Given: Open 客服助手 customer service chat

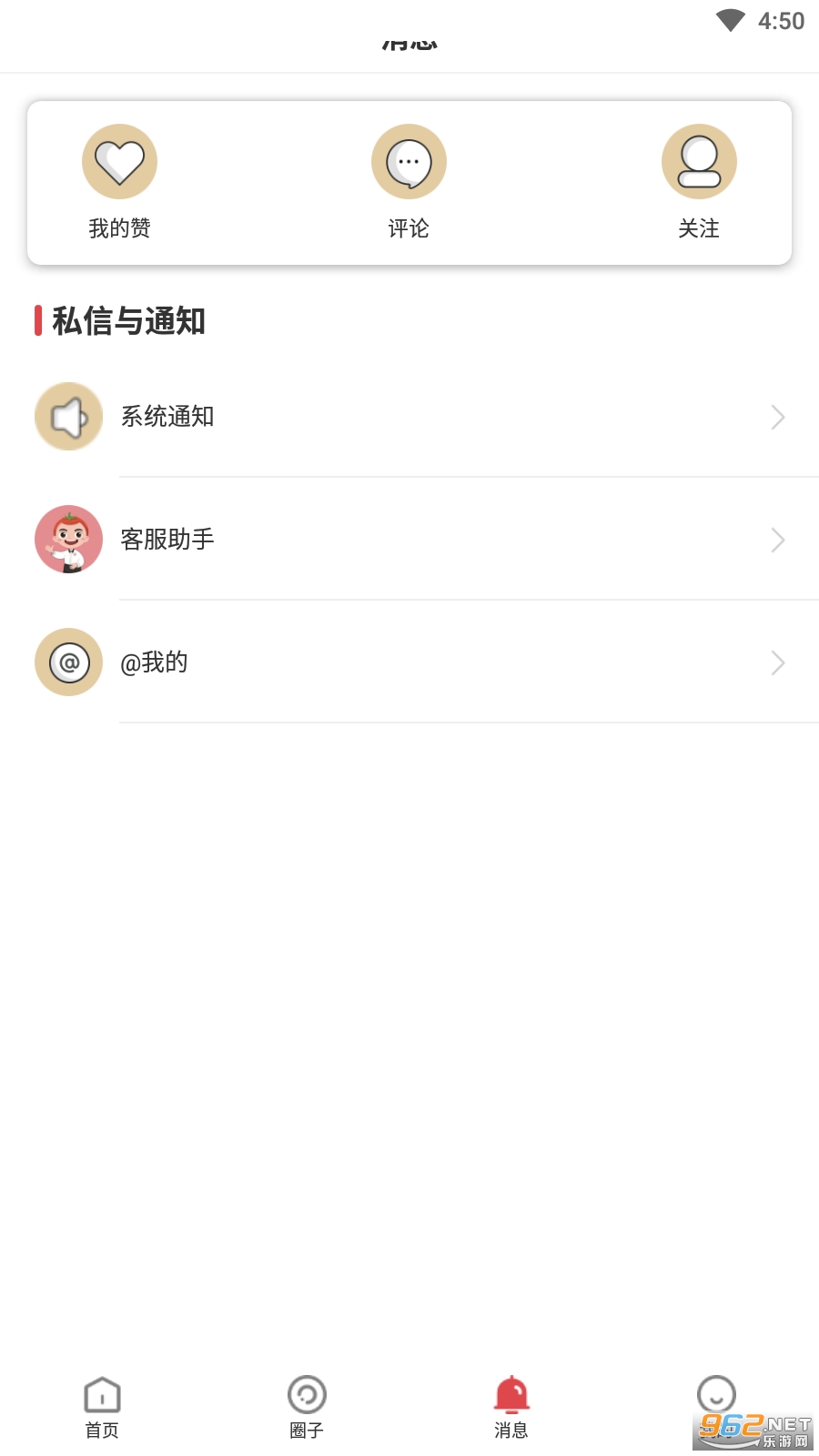Looking at the screenshot, I should (409, 540).
